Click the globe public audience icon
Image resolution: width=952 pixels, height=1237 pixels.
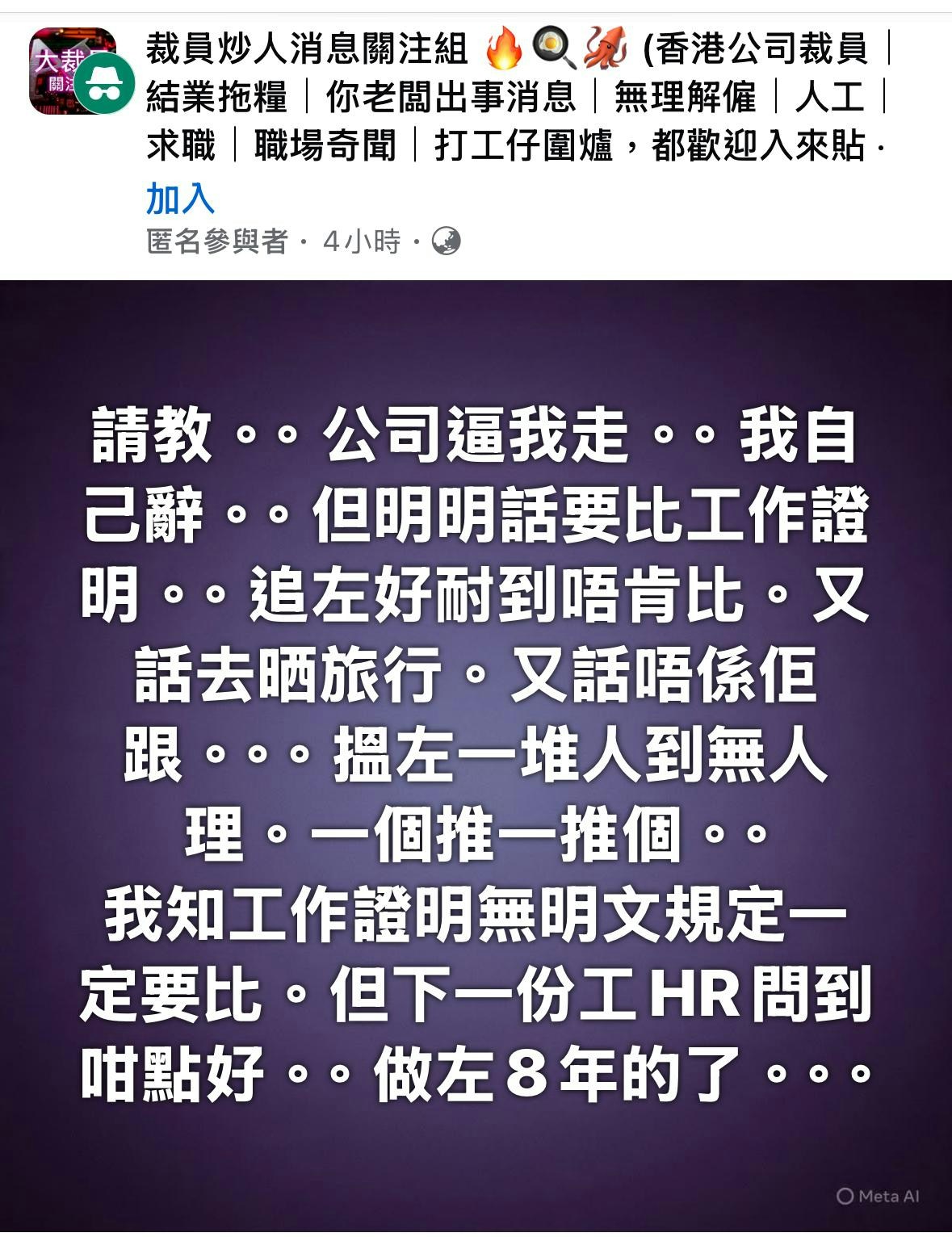(447, 241)
